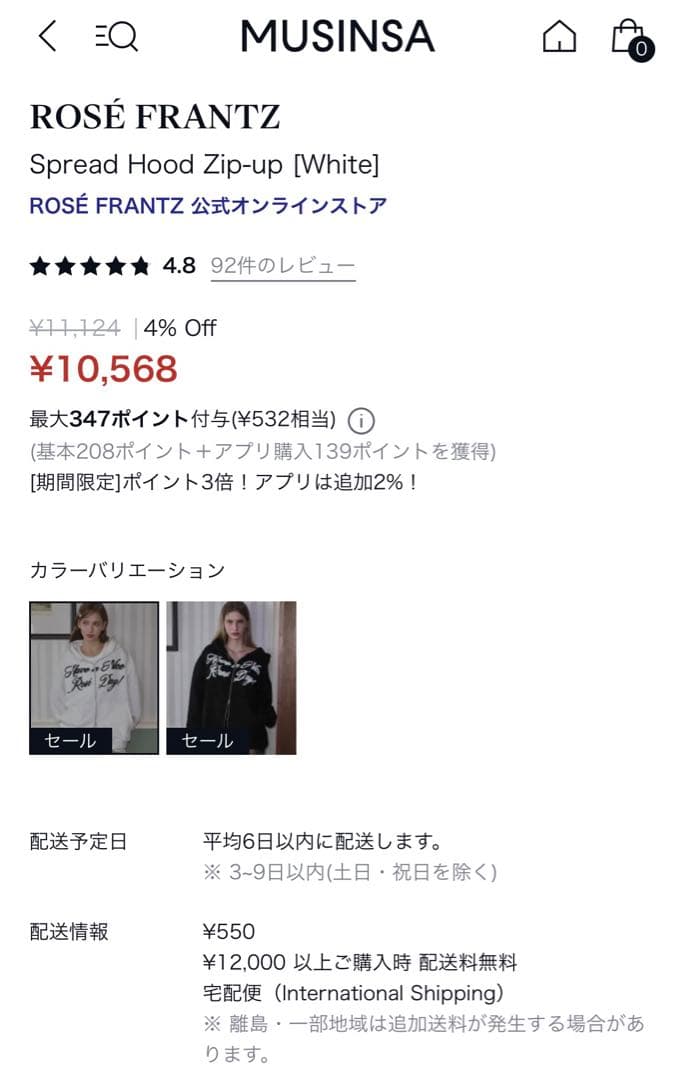Select the black hoodie color variation
Screen dimensions: 678x1080
point(231,677)
